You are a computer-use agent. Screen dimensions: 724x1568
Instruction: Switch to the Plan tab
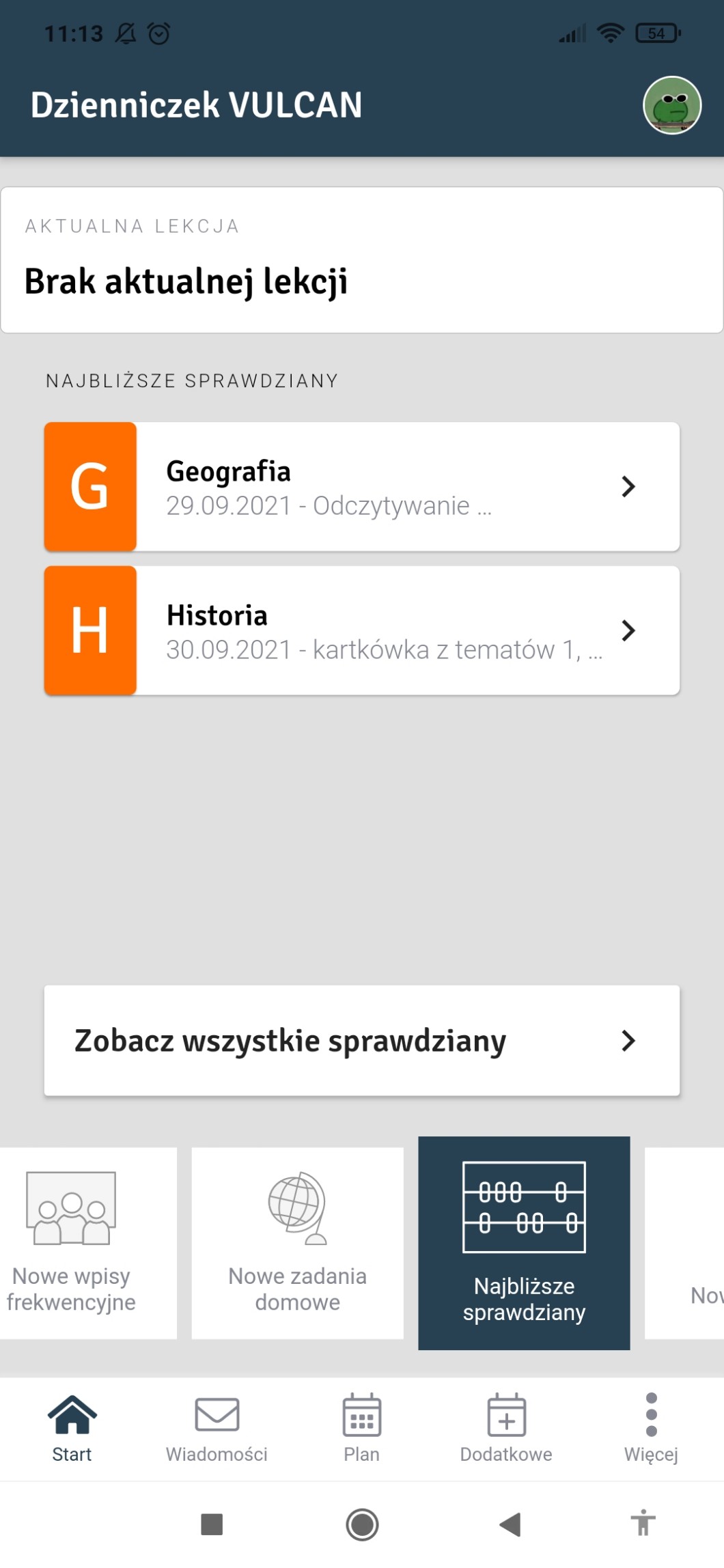[361, 1427]
